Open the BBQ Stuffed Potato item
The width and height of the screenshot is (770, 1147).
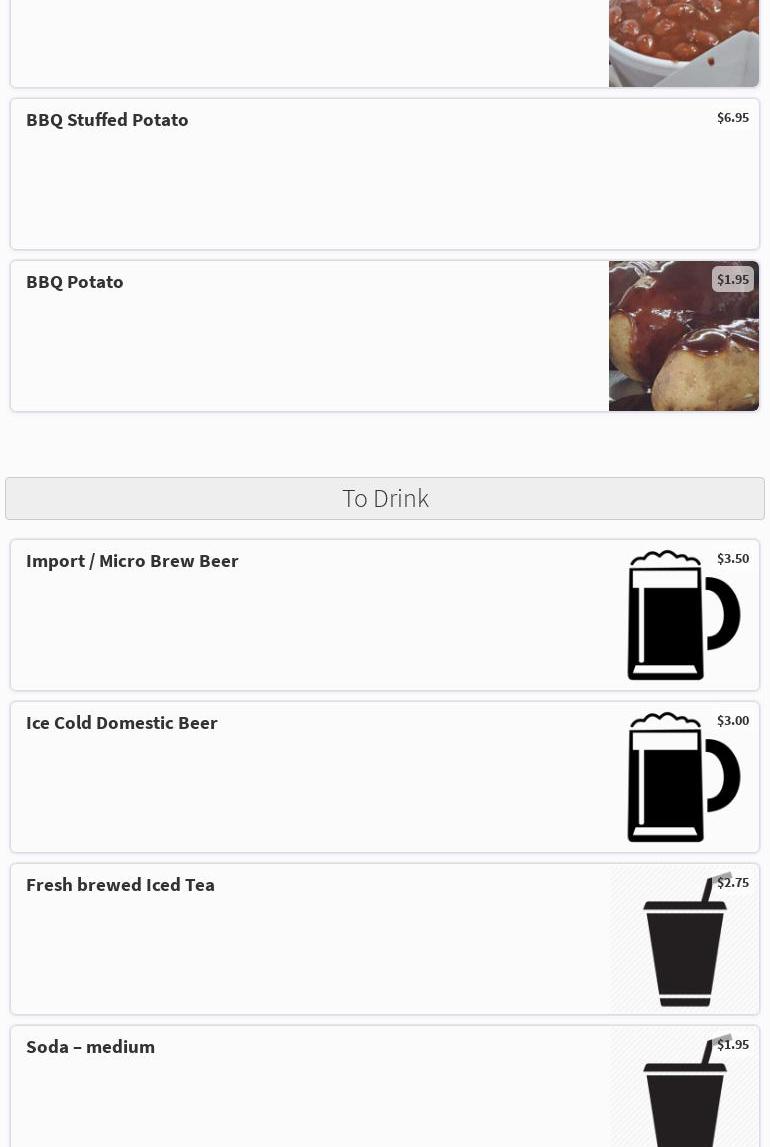384,173
